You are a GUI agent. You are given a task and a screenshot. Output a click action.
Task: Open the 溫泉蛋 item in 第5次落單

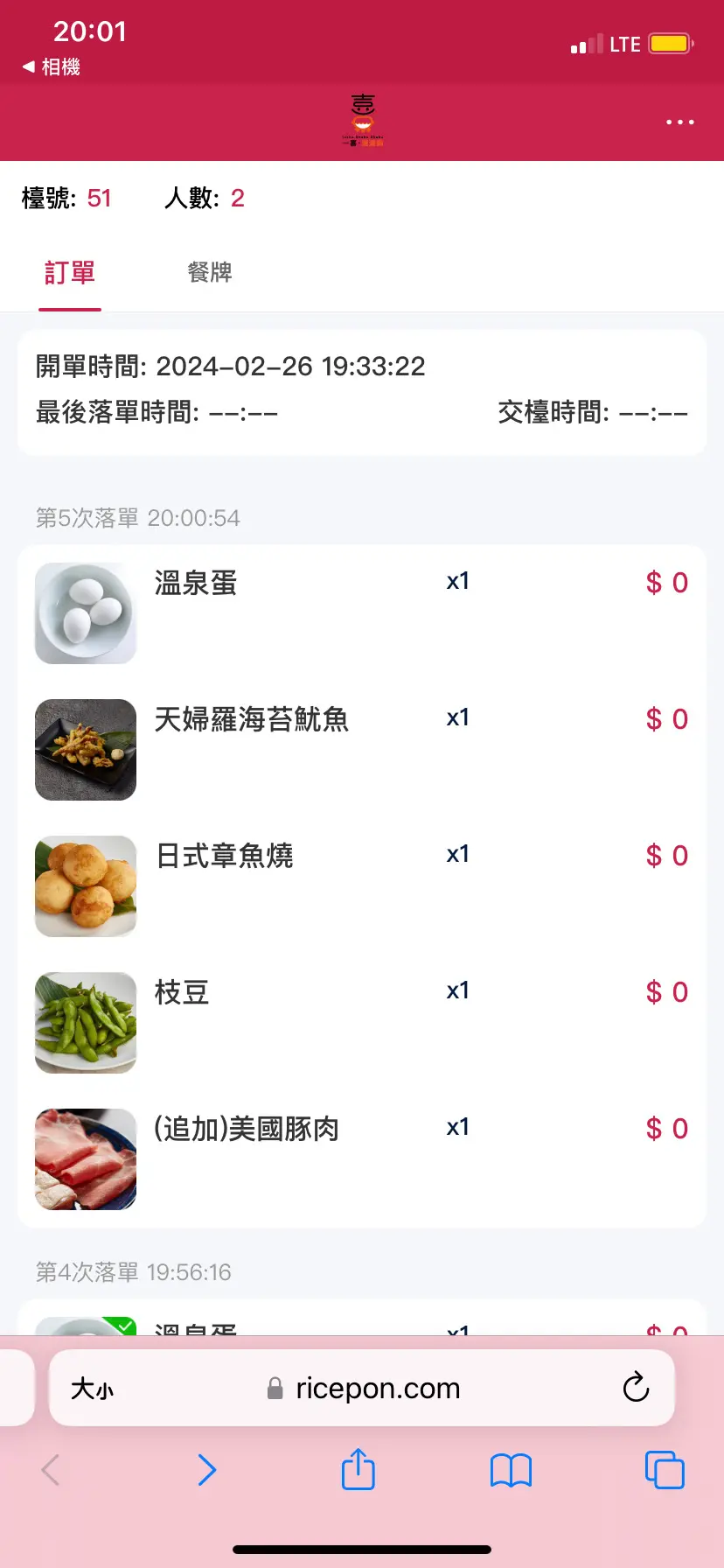(195, 584)
